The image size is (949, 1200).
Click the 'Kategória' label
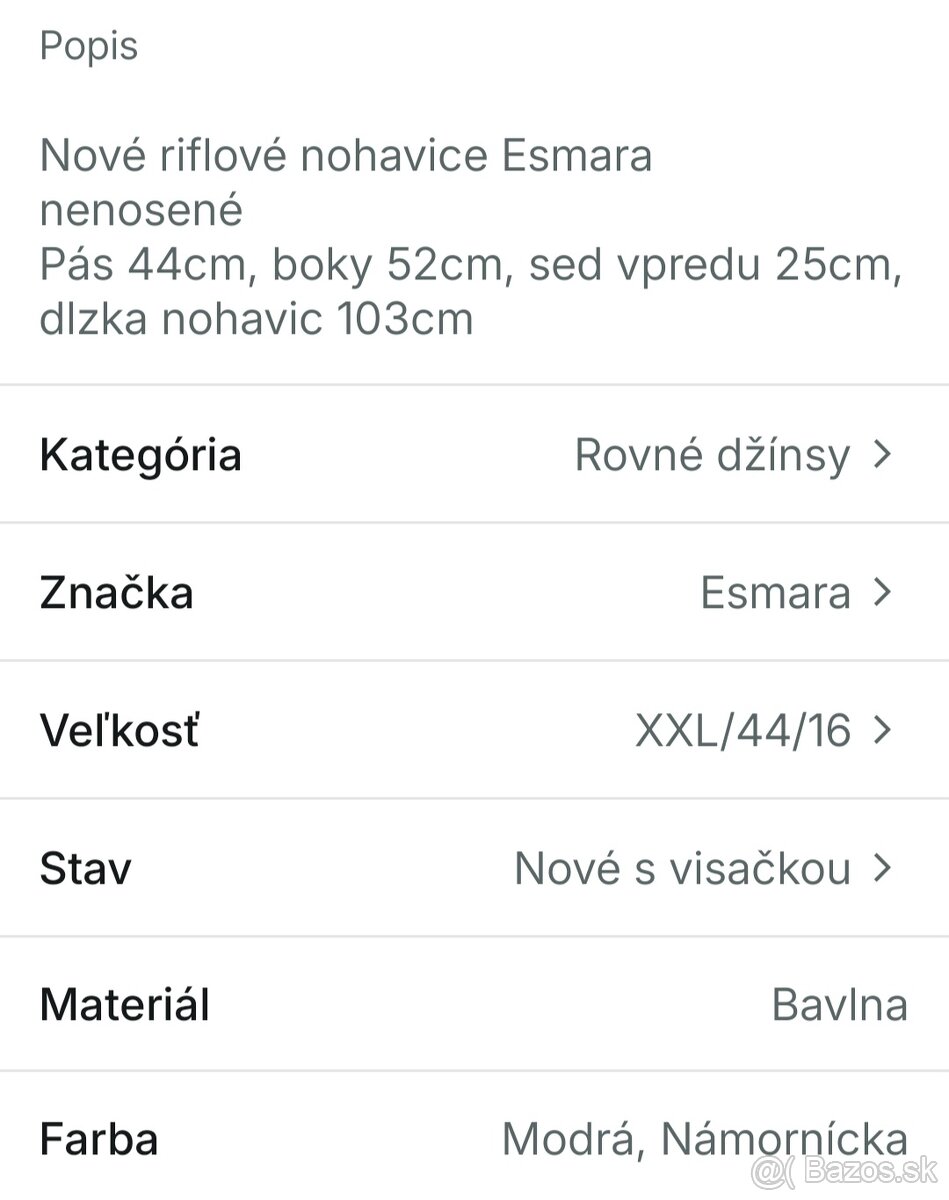point(140,454)
